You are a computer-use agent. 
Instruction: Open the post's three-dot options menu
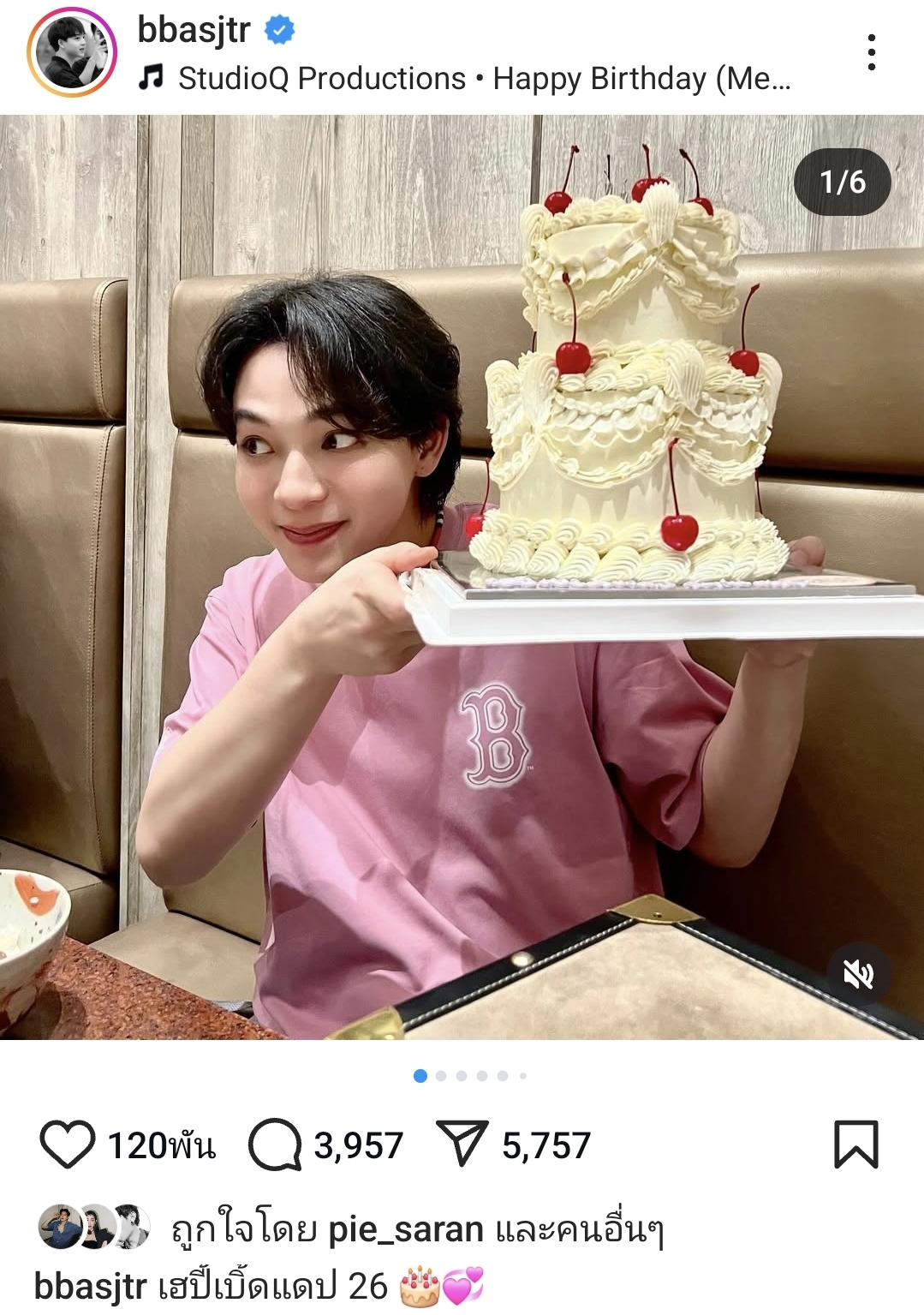pyautogui.click(x=871, y=52)
